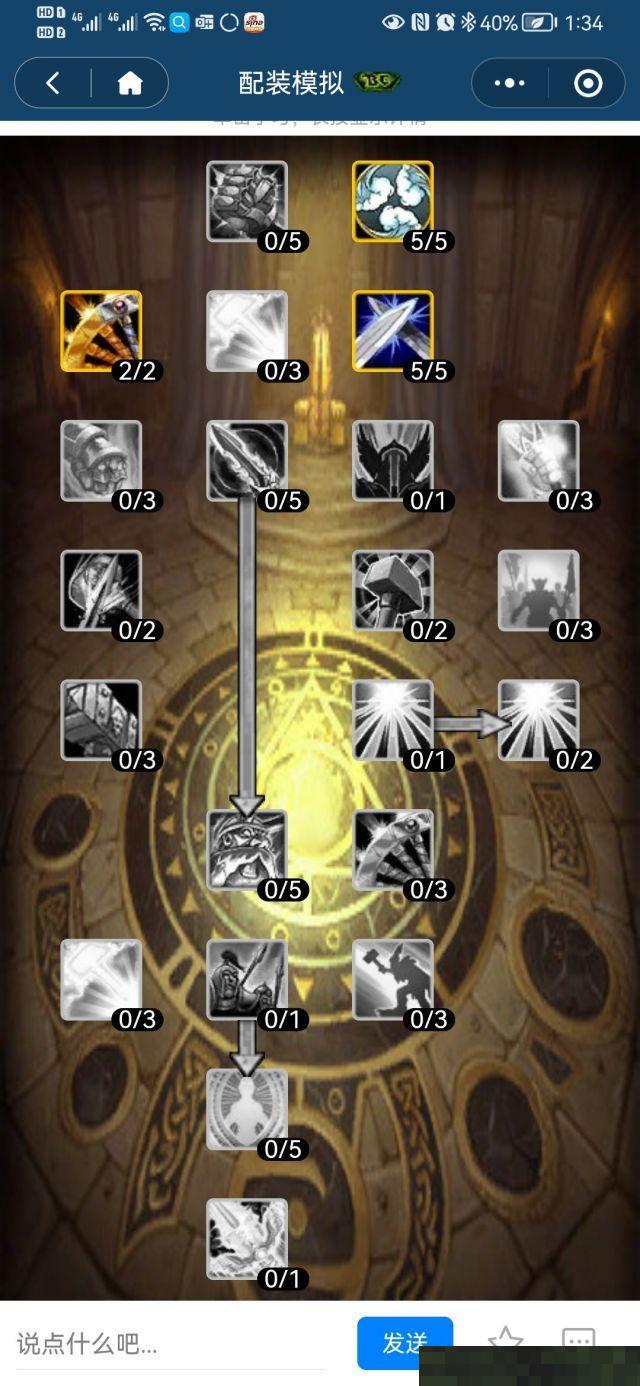Viewport: 640px width, 1386px height.
Task: Send the comment with 发送 button
Action: click(404, 1342)
